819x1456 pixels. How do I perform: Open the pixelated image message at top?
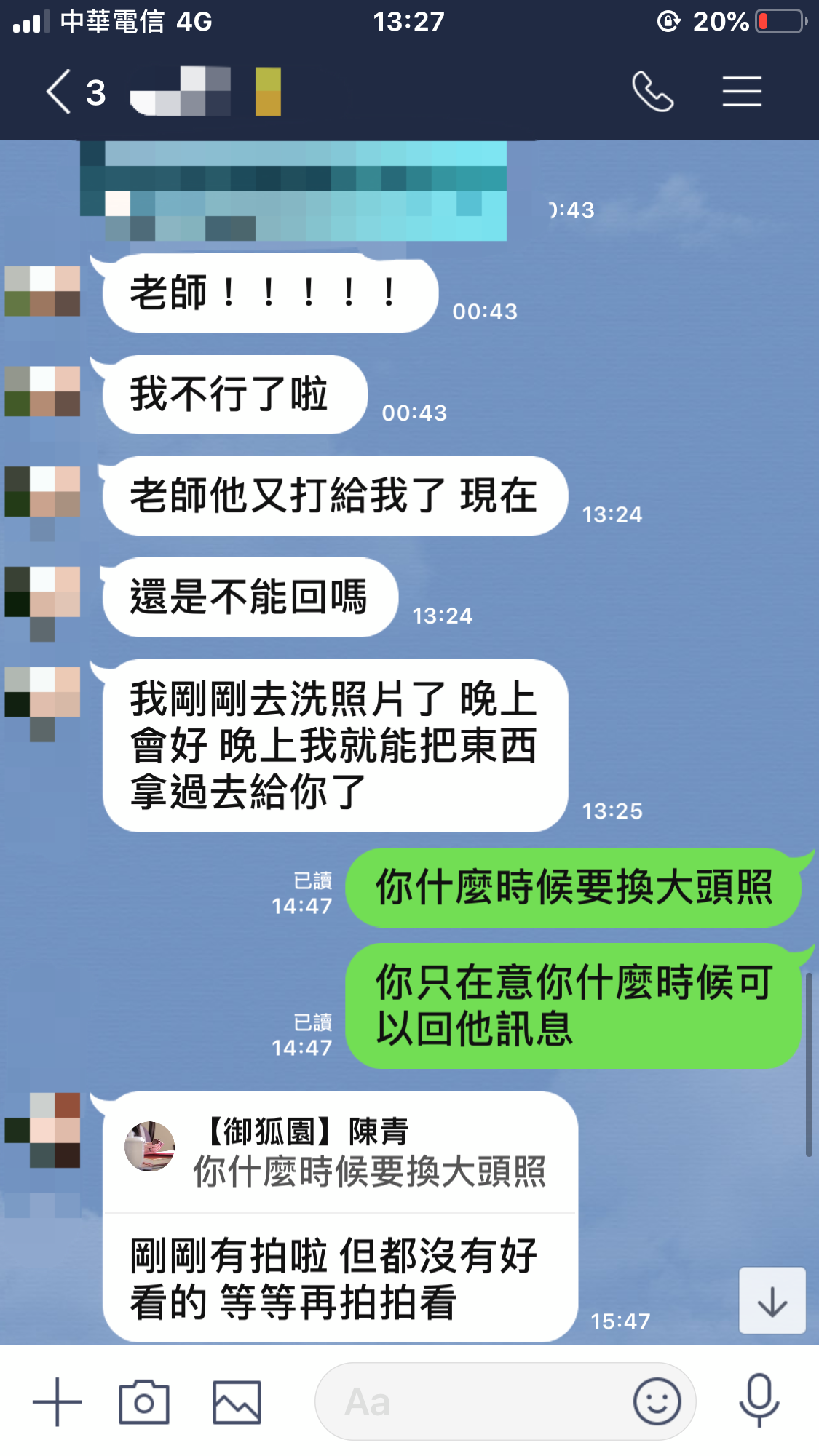tap(293, 191)
